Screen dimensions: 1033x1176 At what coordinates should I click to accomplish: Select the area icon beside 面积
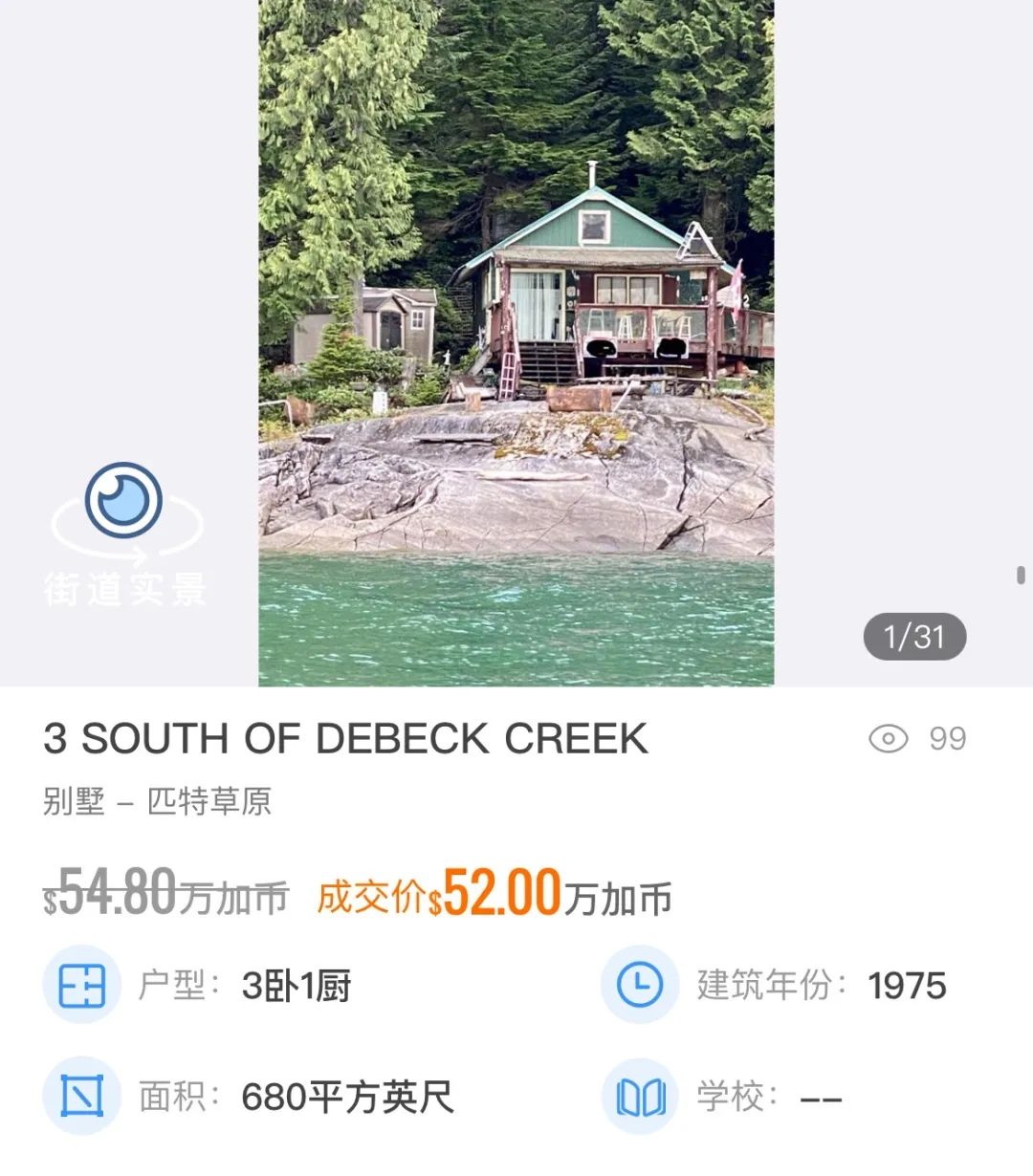pyautogui.click(x=81, y=1098)
